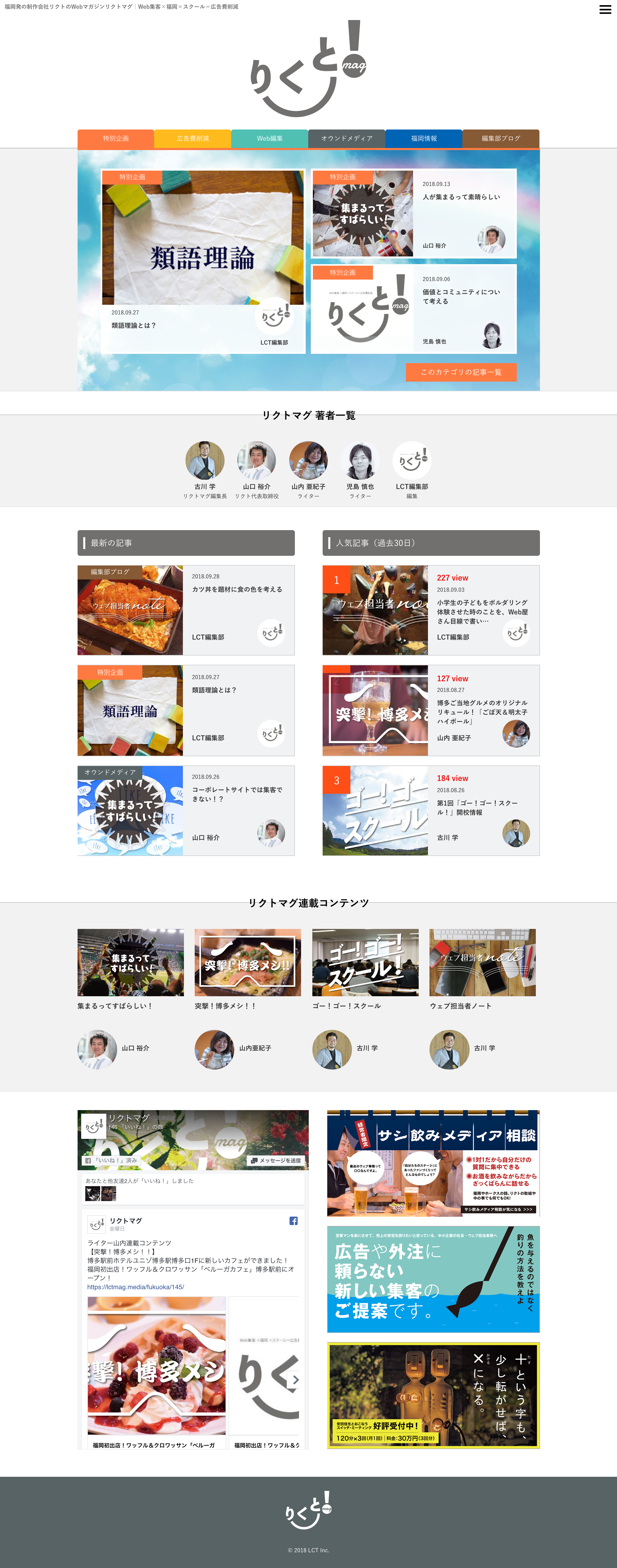Open the lctmag.media/fukuoka/145 link
The width and height of the screenshot is (617, 1568).
coord(135,1287)
